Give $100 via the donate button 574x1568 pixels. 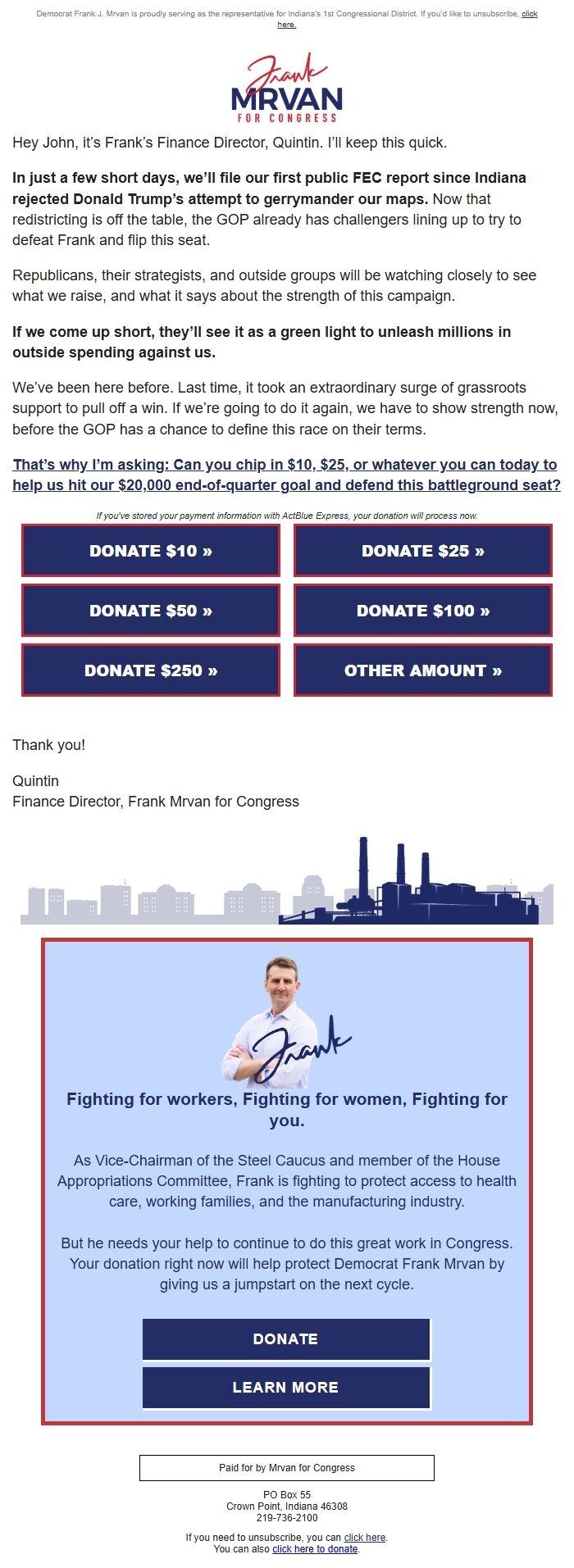(423, 611)
